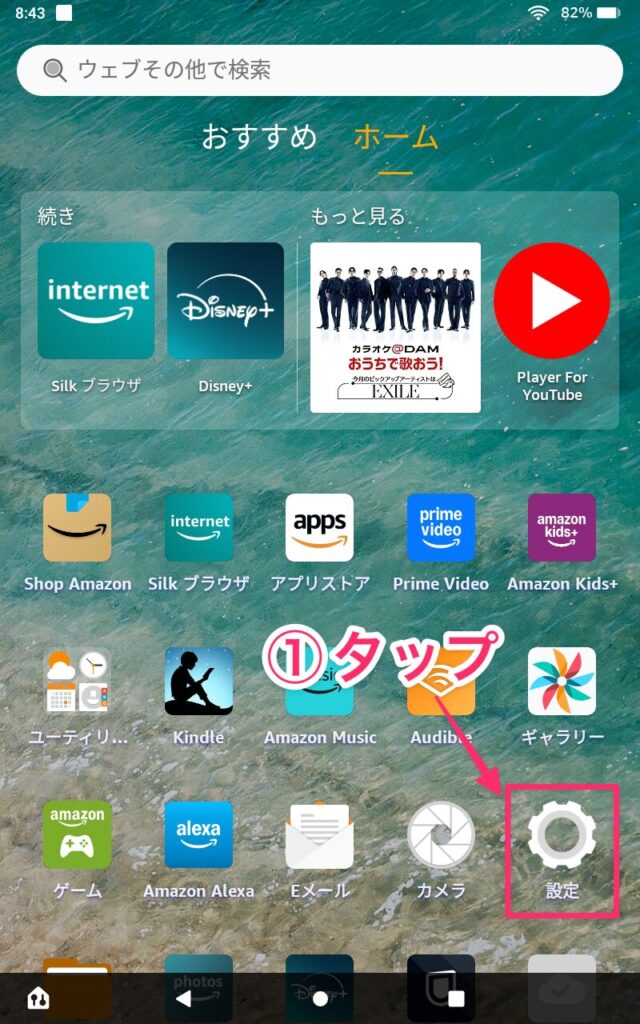Launch Amazon Alexa

pos(199,836)
